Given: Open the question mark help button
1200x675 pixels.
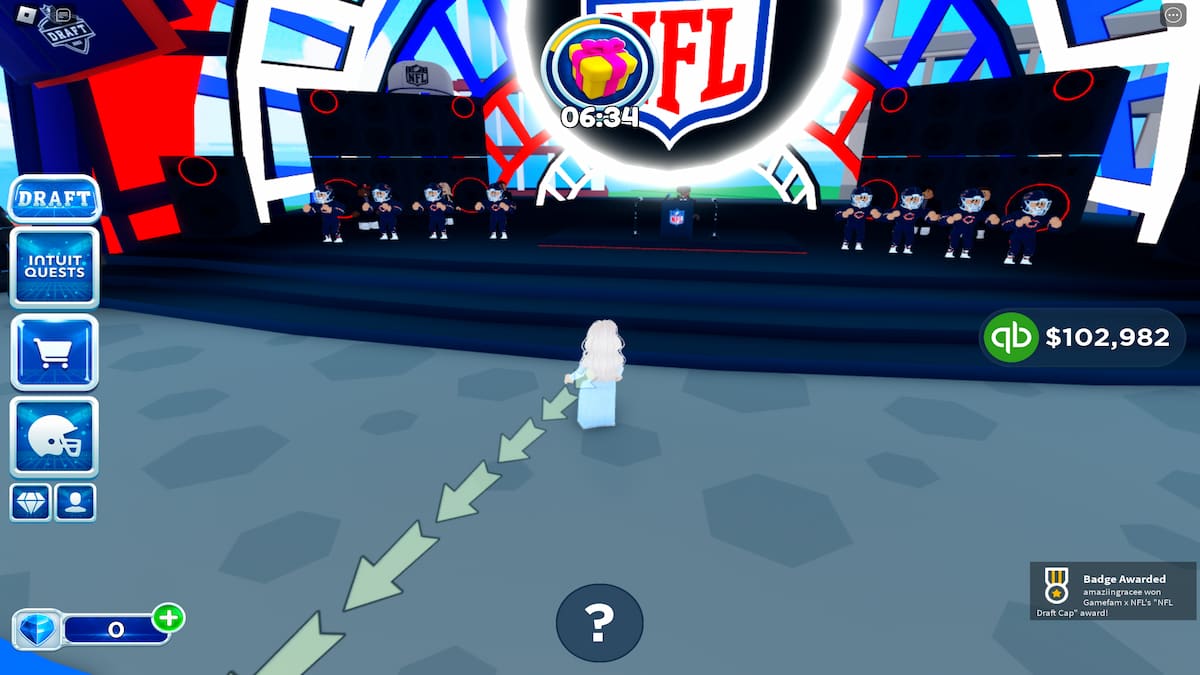Looking at the screenshot, I should point(599,623).
